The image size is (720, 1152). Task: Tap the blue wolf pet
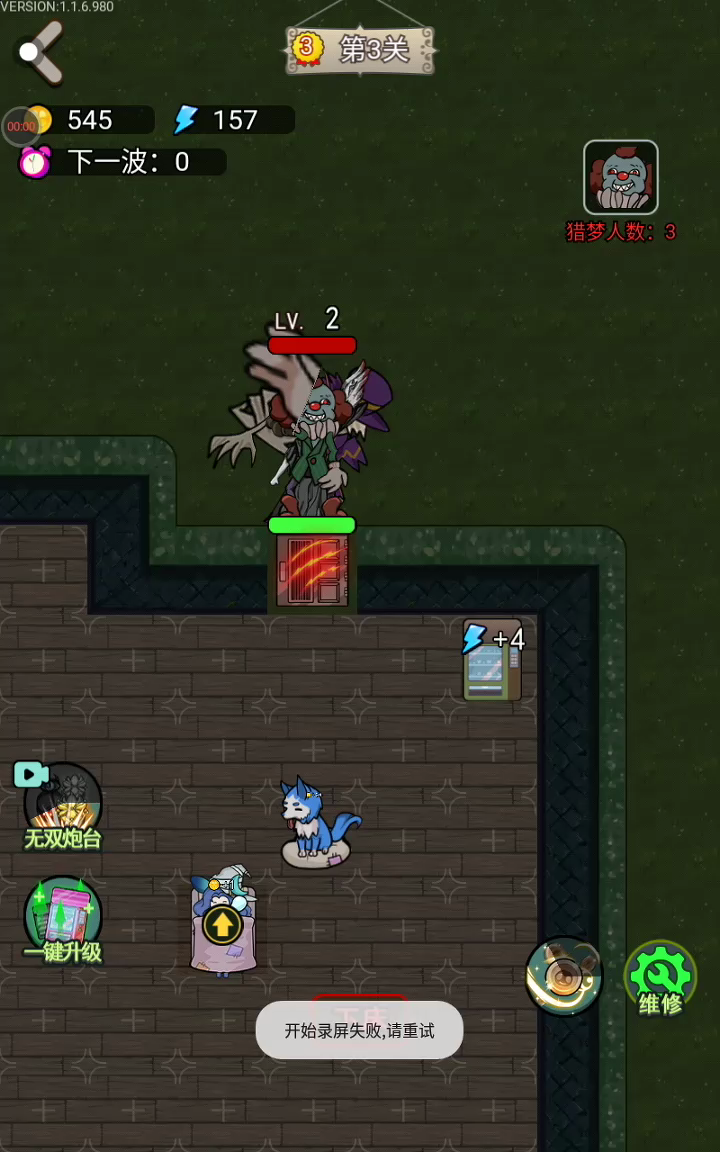point(317,822)
